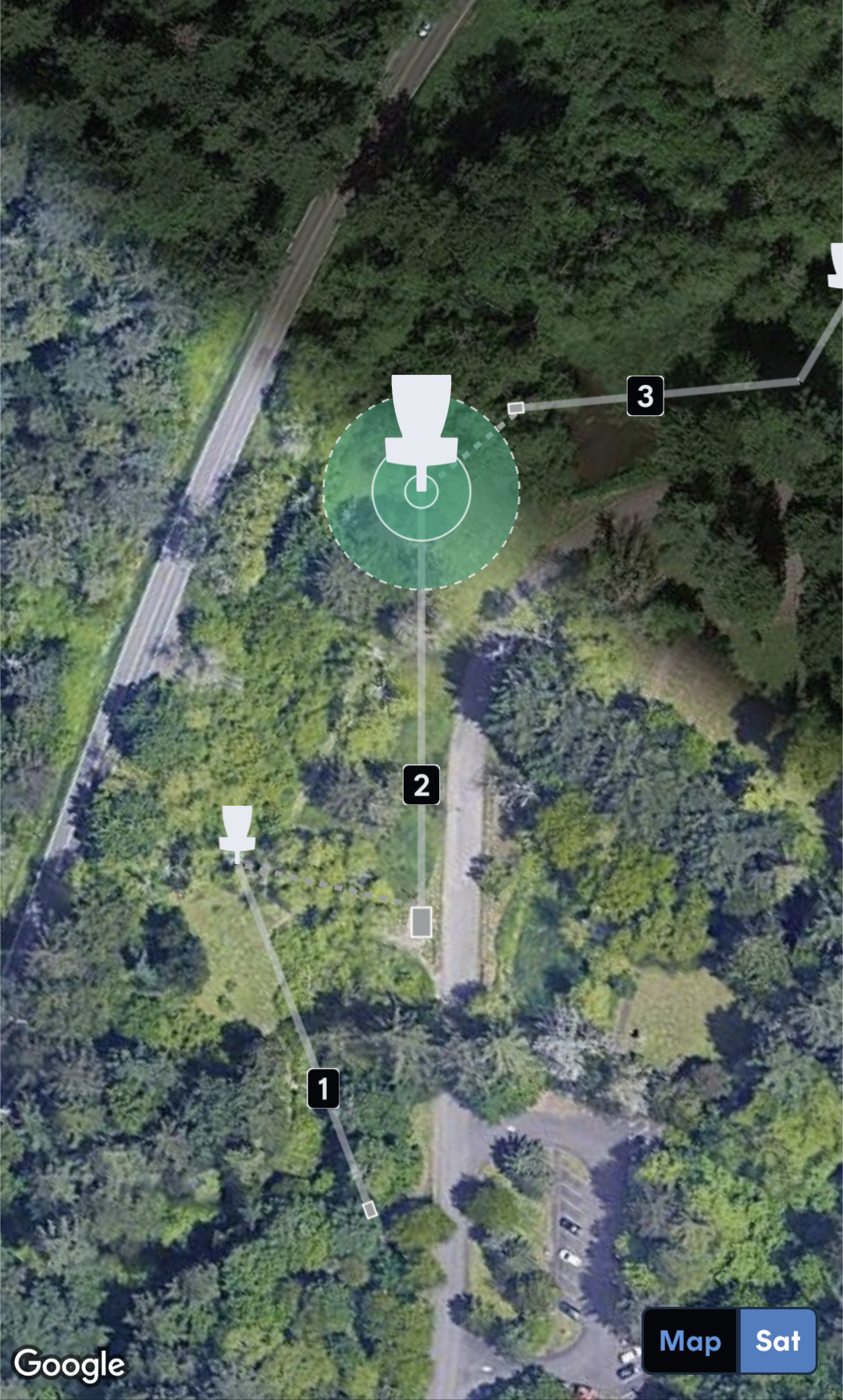The height and width of the screenshot is (1400, 843).
Task: Switch to Map view
Action: [690, 1341]
